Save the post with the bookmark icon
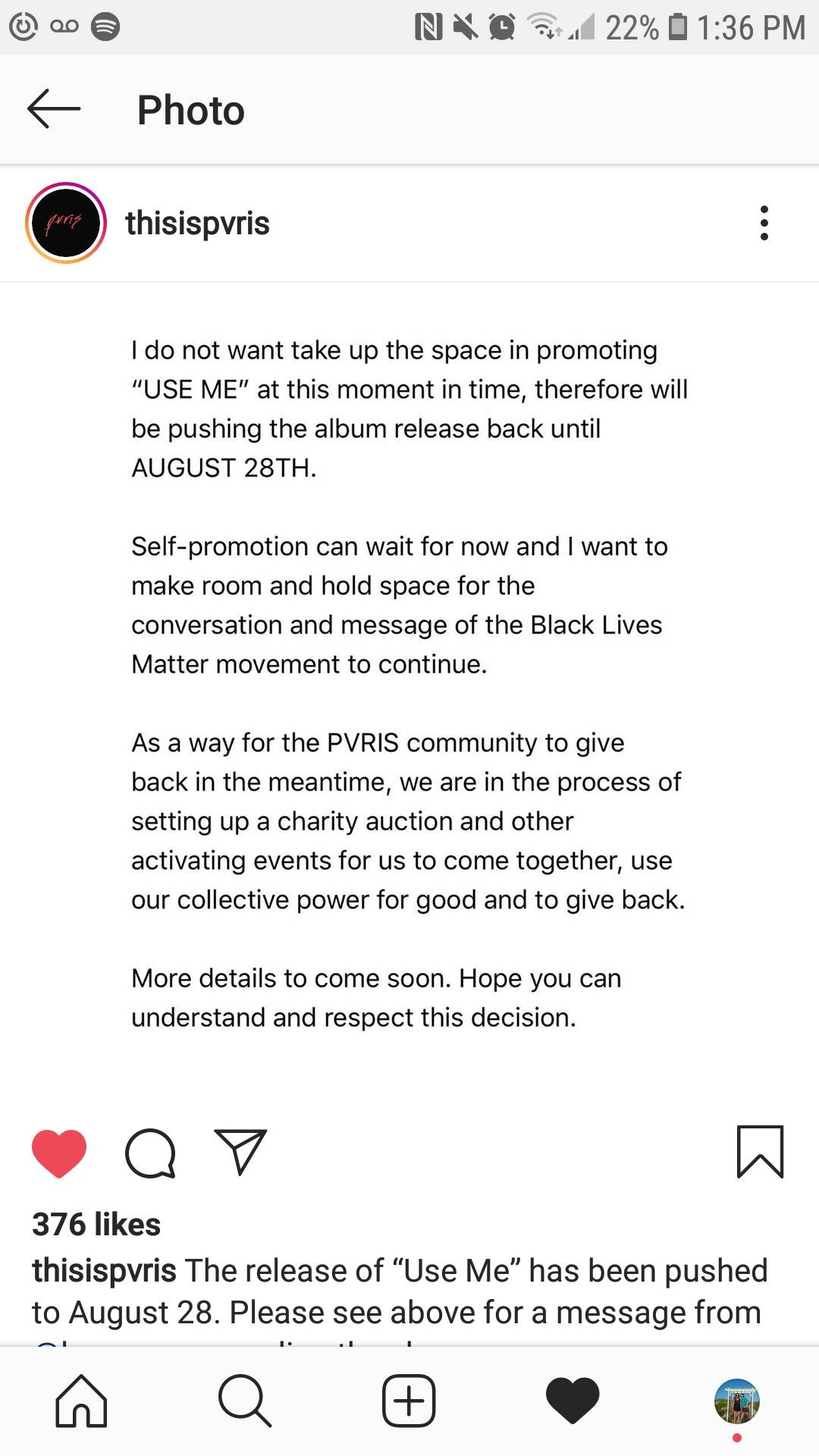 click(x=760, y=1151)
